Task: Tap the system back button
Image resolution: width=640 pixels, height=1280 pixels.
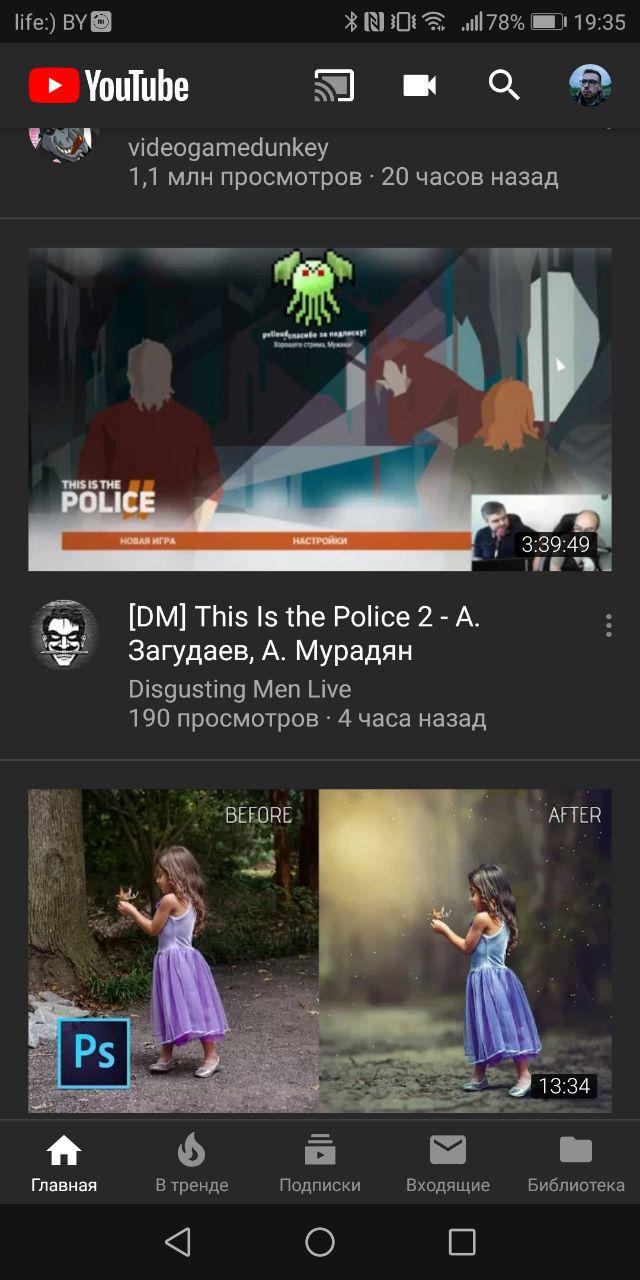Action: [x=178, y=1242]
